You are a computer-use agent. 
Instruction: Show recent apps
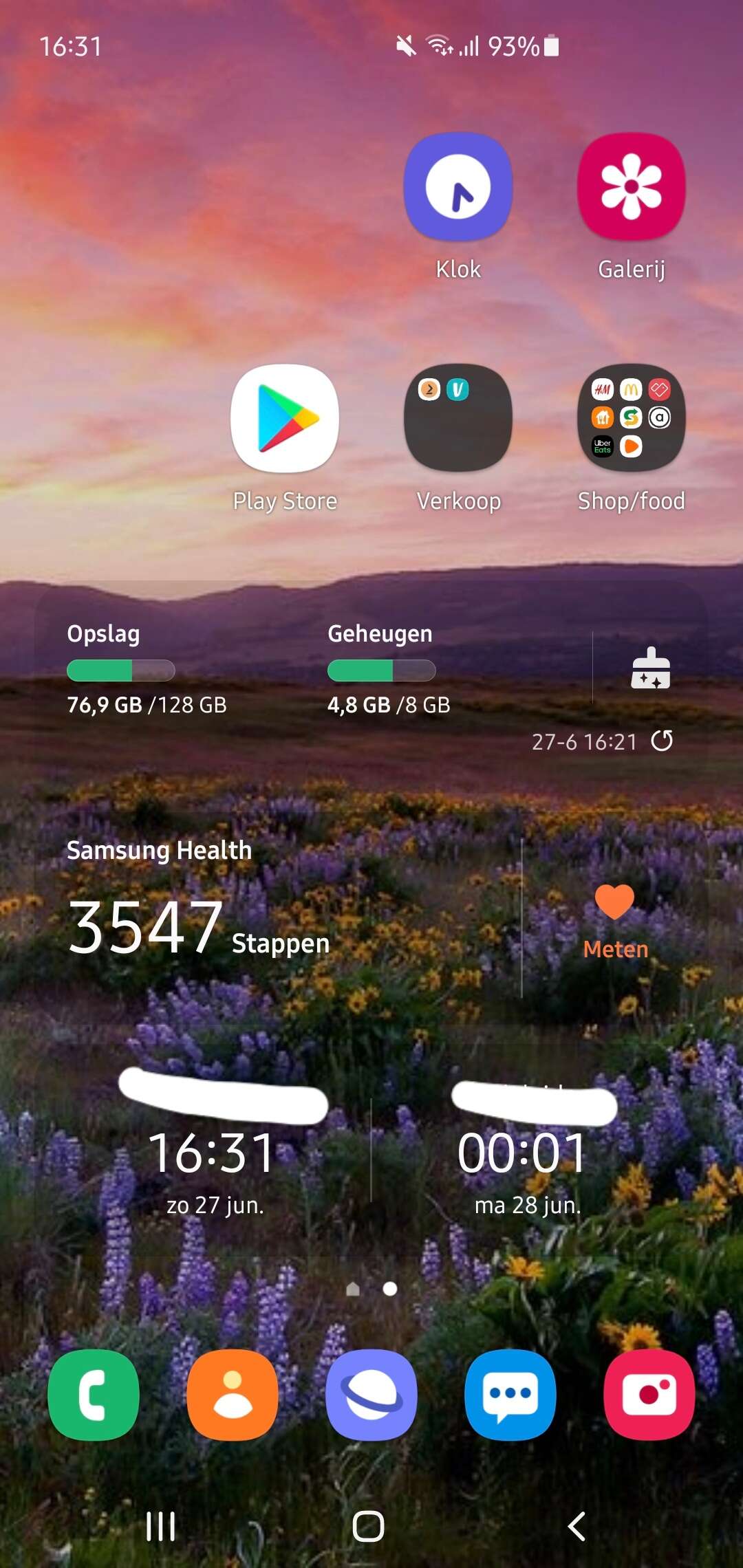click(161, 1527)
